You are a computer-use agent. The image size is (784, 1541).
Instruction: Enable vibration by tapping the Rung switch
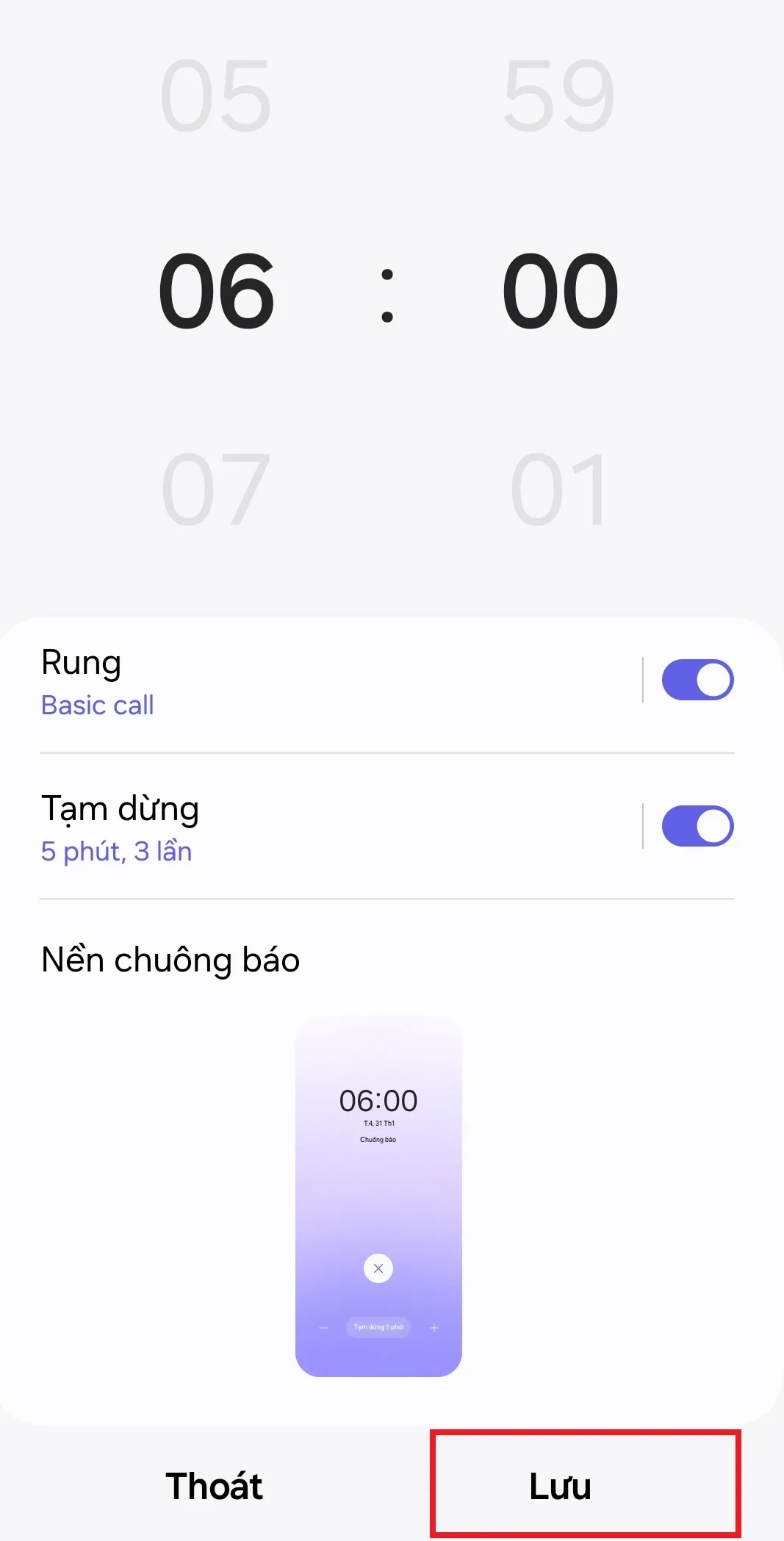pyautogui.click(x=697, y=680)
